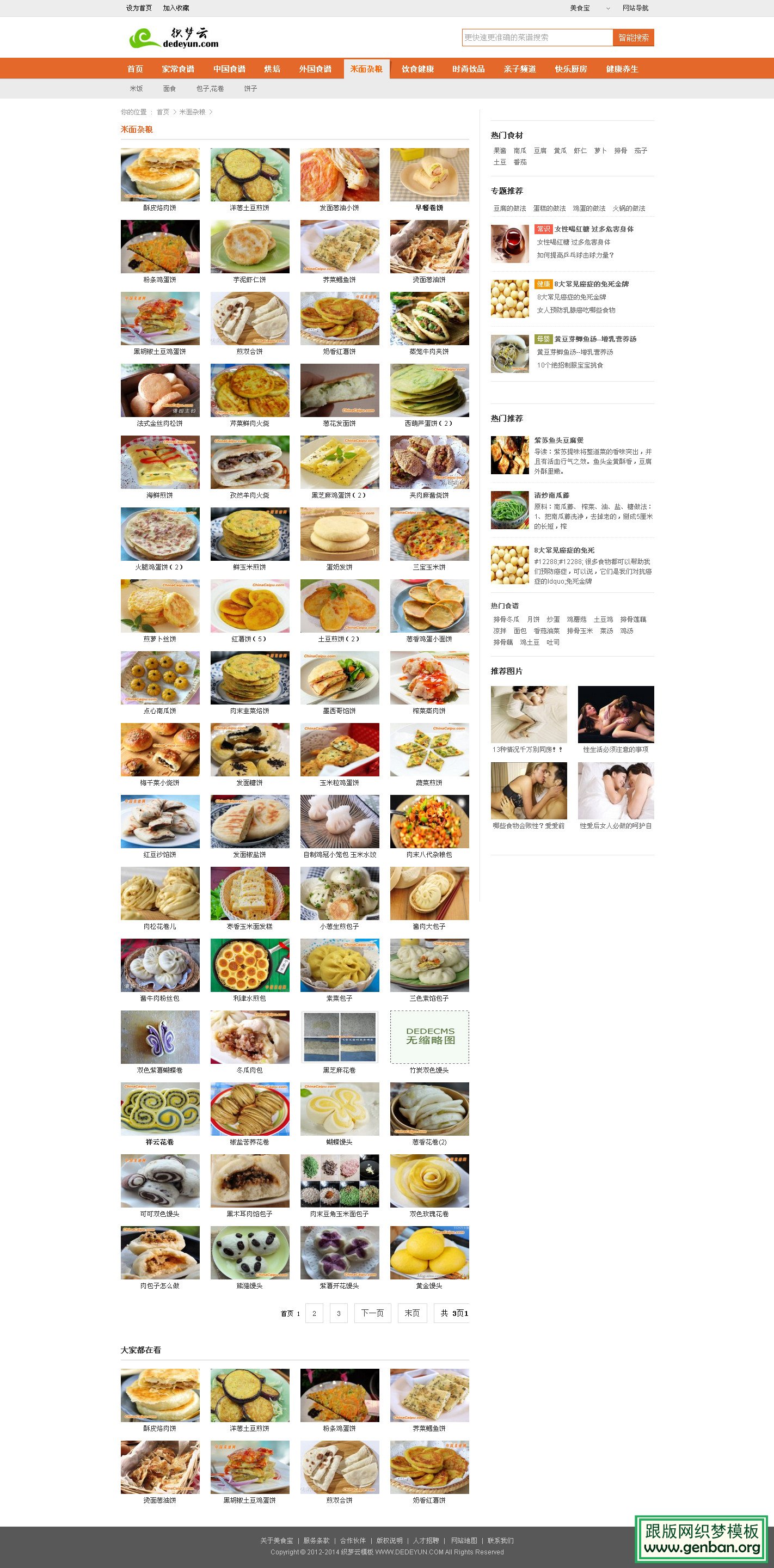Open hot ingredient tag 南瓜
Viewport: 774px width, 1568px height.
click(520, 150)
